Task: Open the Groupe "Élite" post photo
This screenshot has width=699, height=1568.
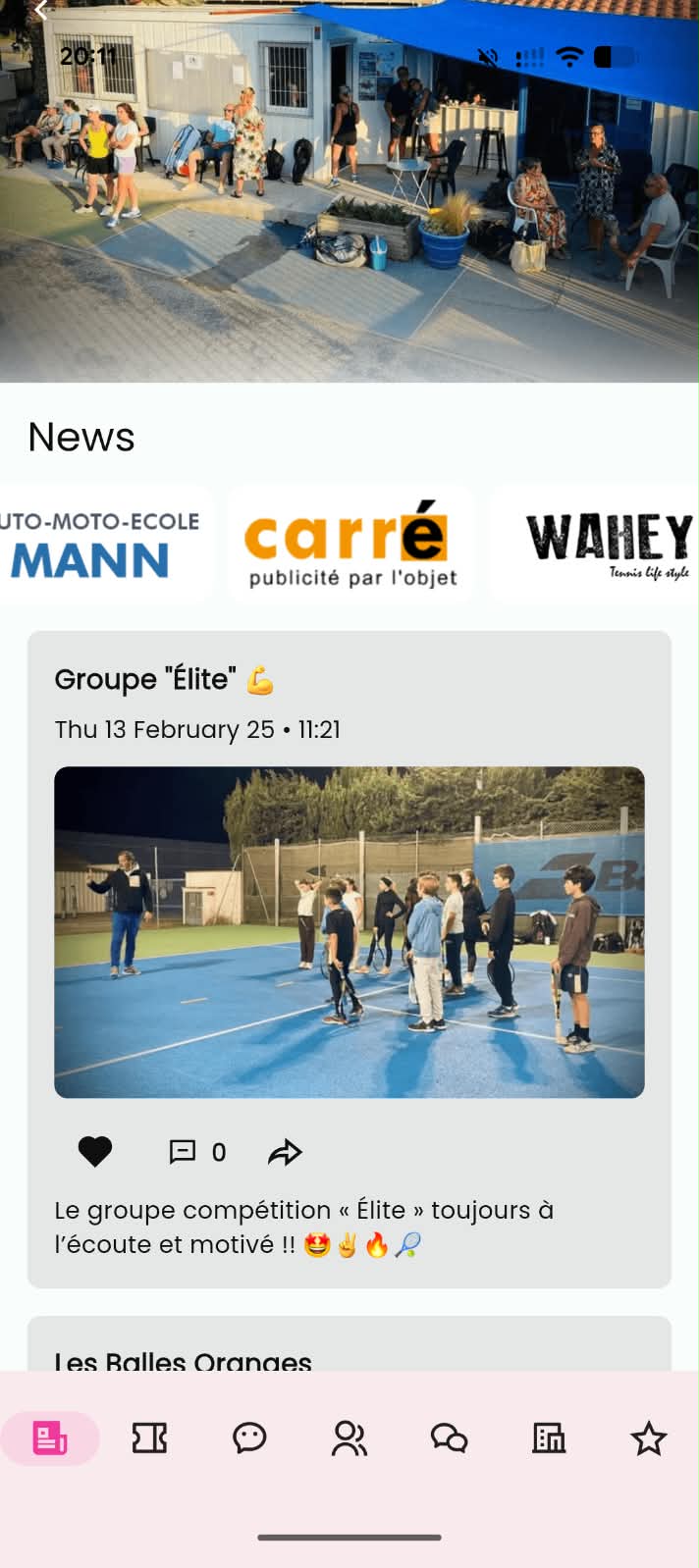Action: coord(349,932)
